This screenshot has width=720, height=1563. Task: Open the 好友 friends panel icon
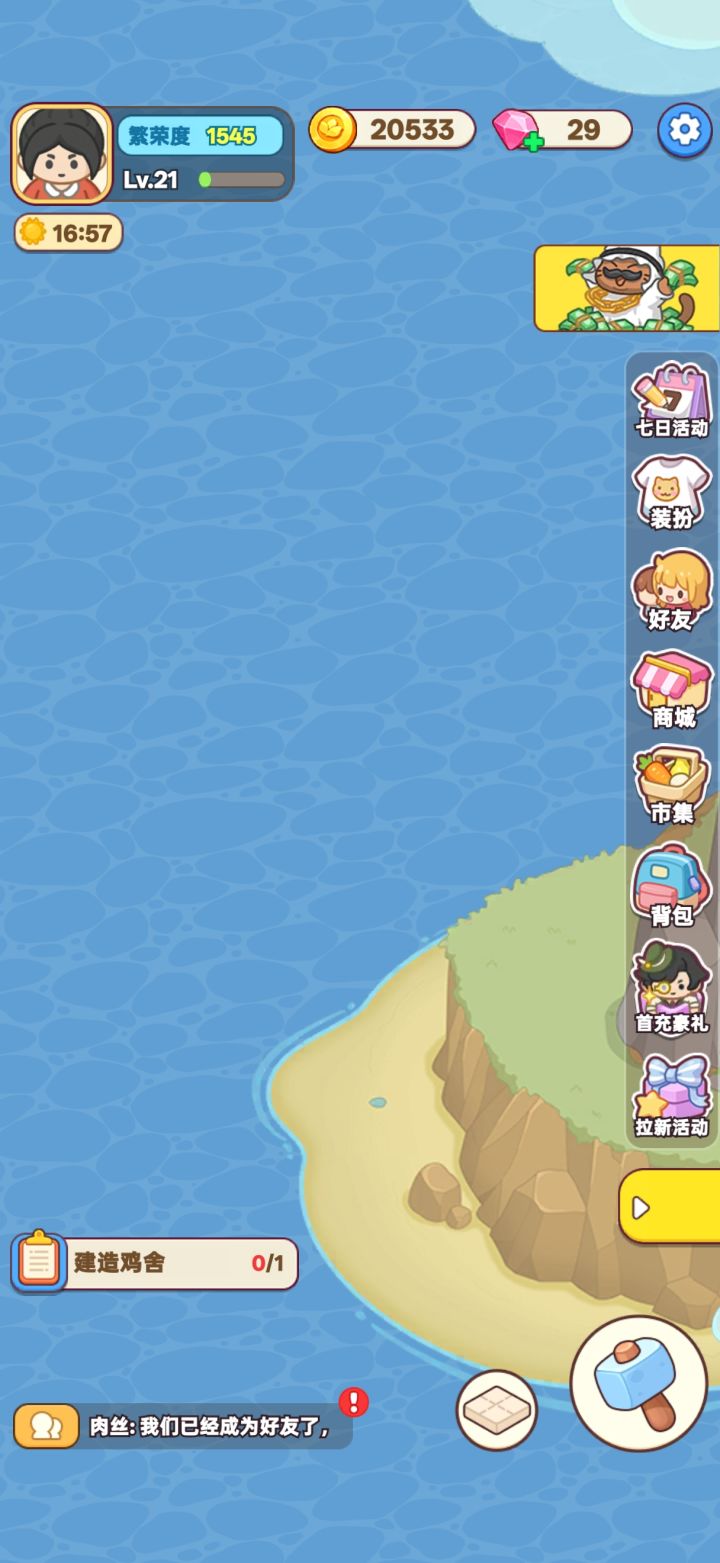pyautogui.click(x=672, y=593)
